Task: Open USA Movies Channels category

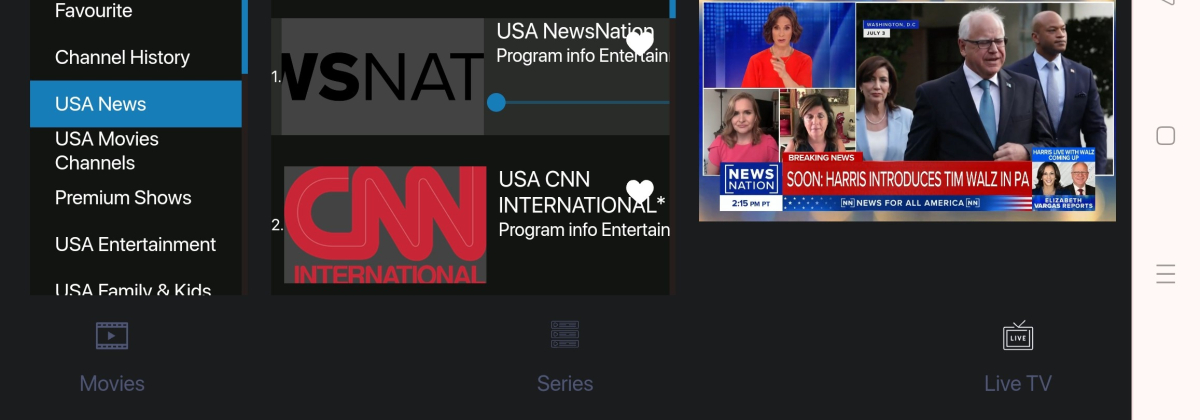Action: 107,150
